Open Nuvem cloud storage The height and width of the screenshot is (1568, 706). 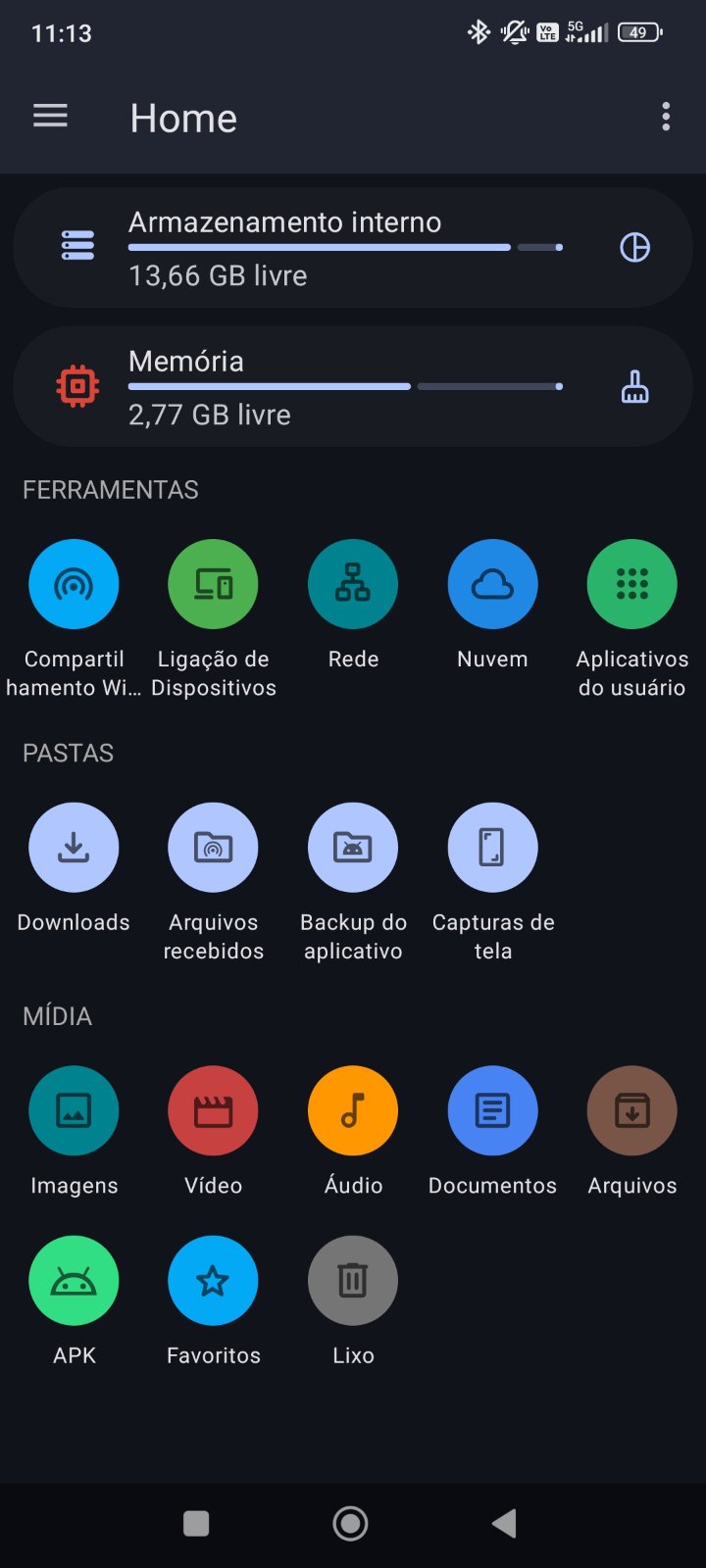[492, 585]
